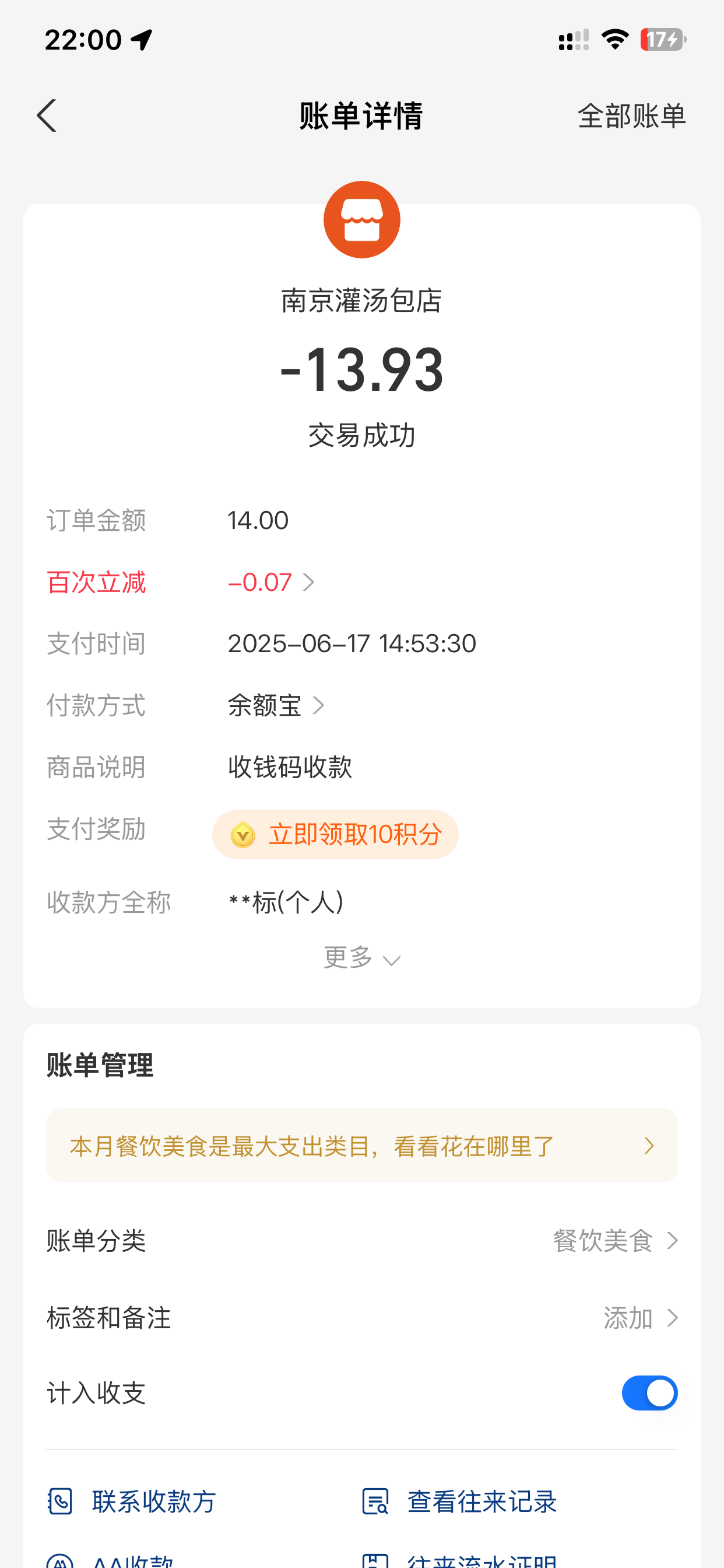Tap 联系收款方
Viewport: 724px width, 1568px height.
pos(131,1501)
